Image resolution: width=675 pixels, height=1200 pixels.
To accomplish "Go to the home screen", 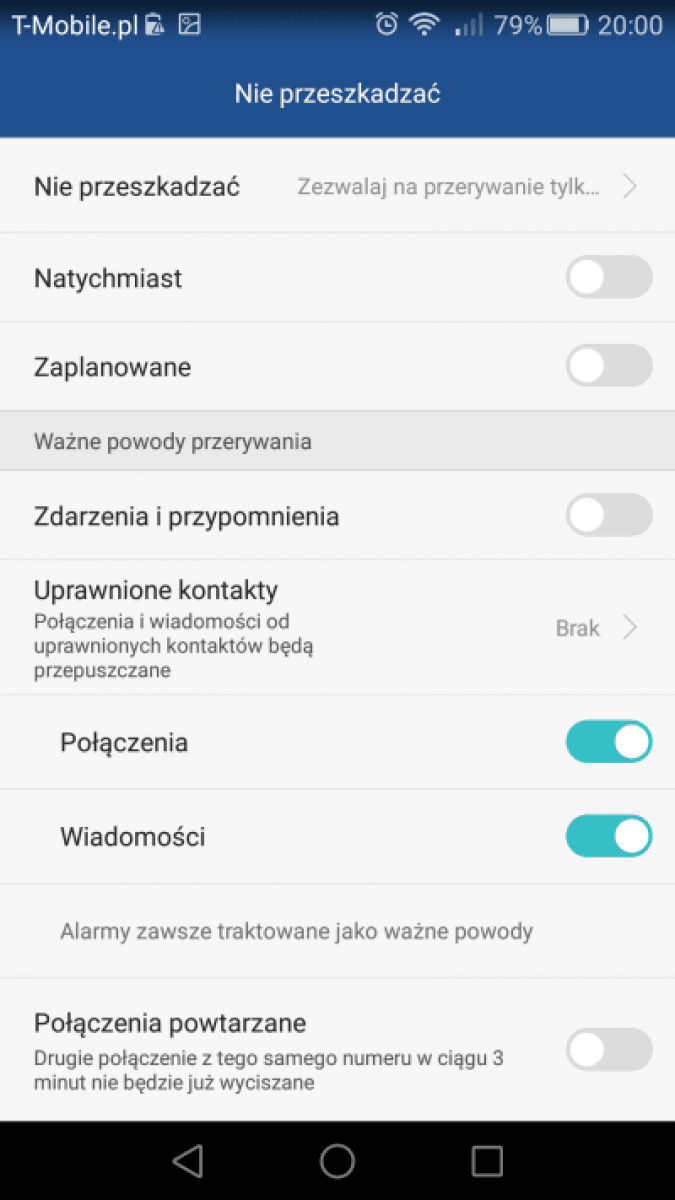I will 337,1160.
